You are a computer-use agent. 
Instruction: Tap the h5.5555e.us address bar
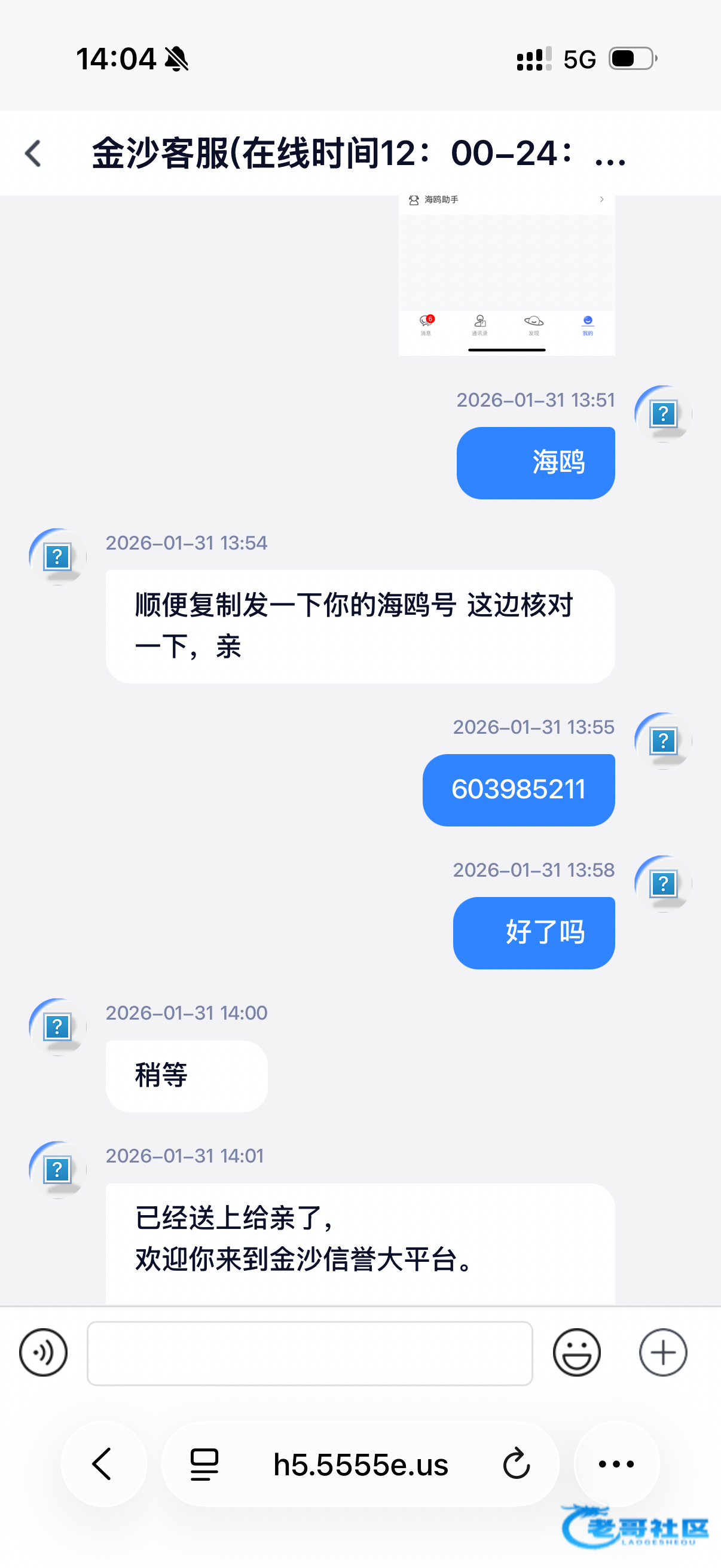click(360, 1464)
